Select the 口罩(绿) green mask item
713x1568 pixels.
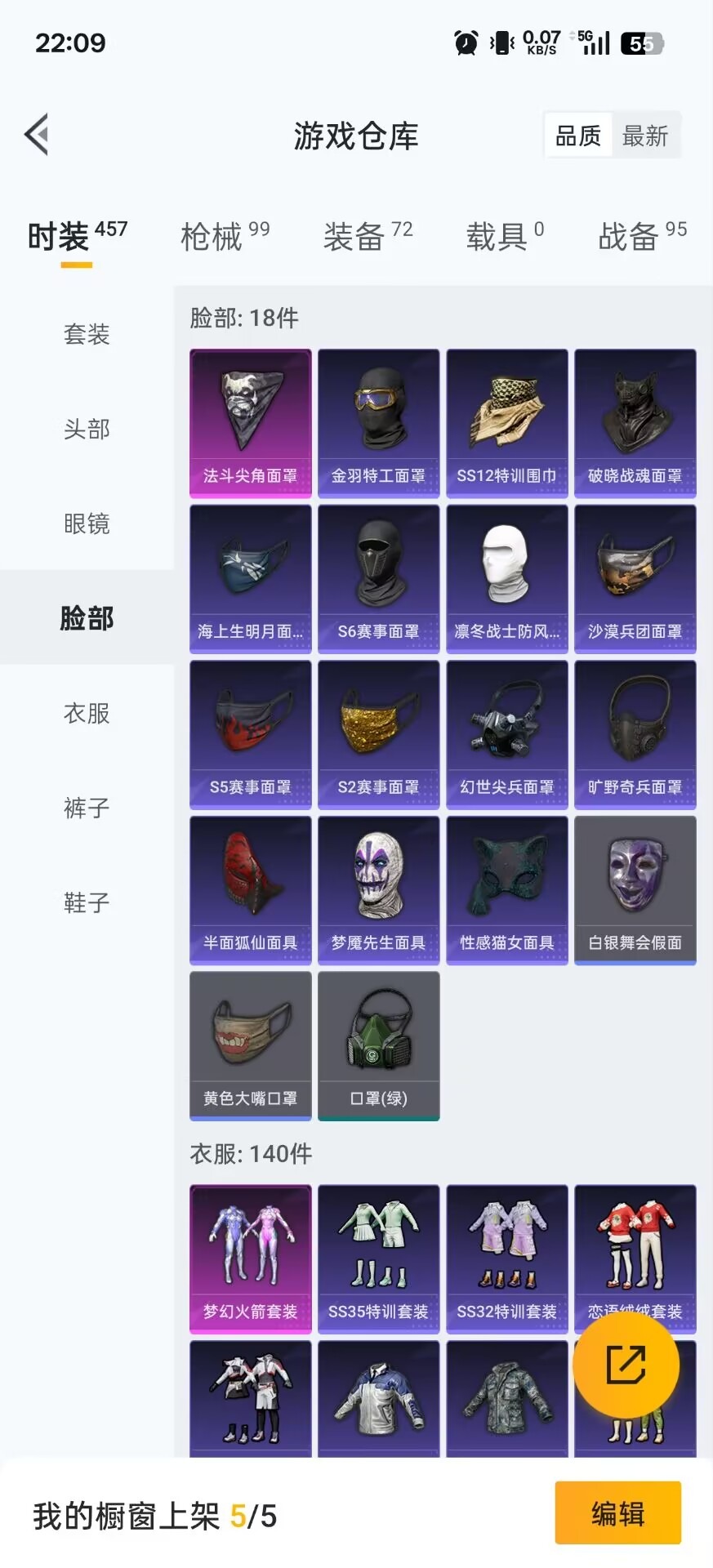pos(377,1045)
